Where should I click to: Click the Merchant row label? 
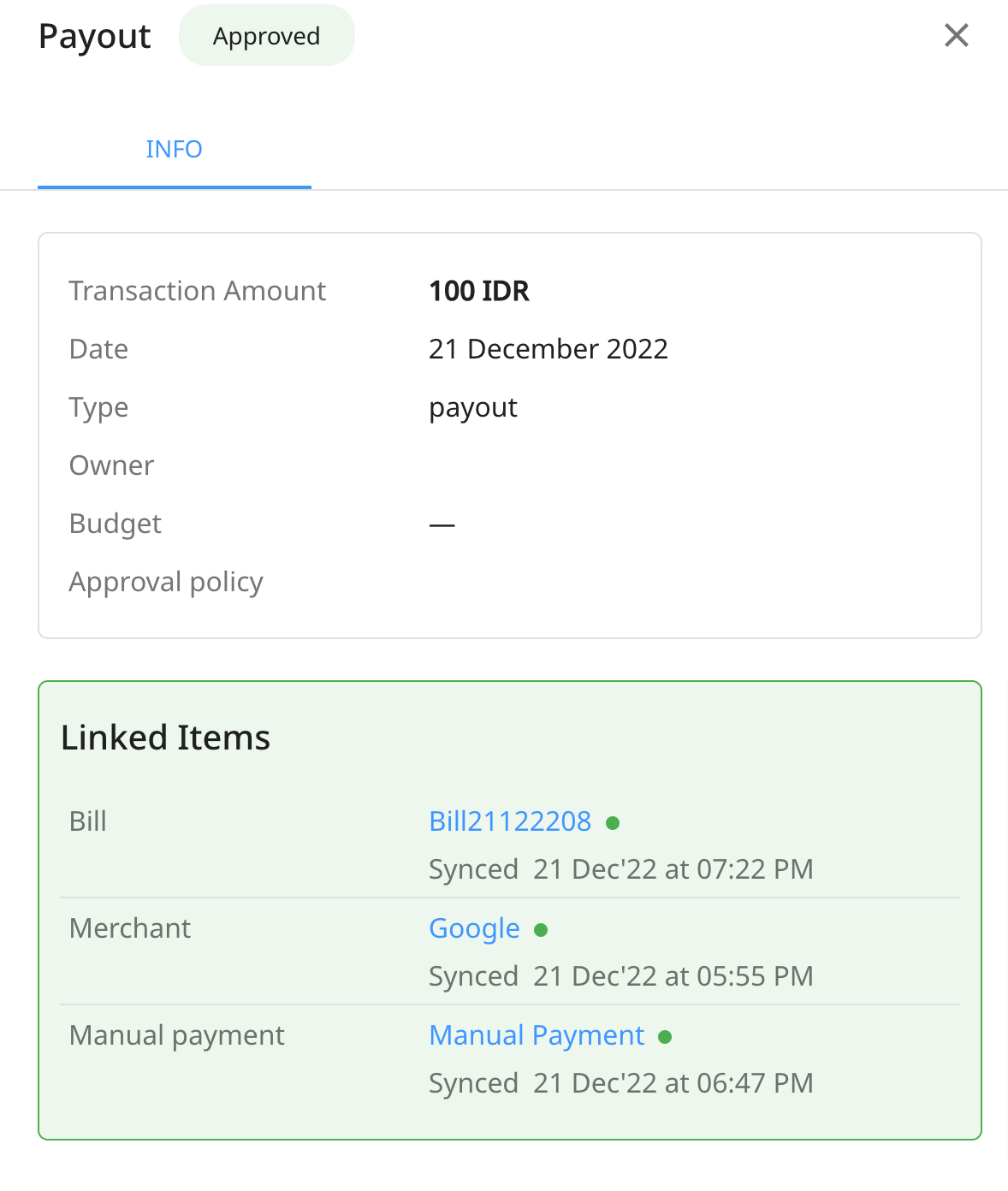(x=130, y=928)
